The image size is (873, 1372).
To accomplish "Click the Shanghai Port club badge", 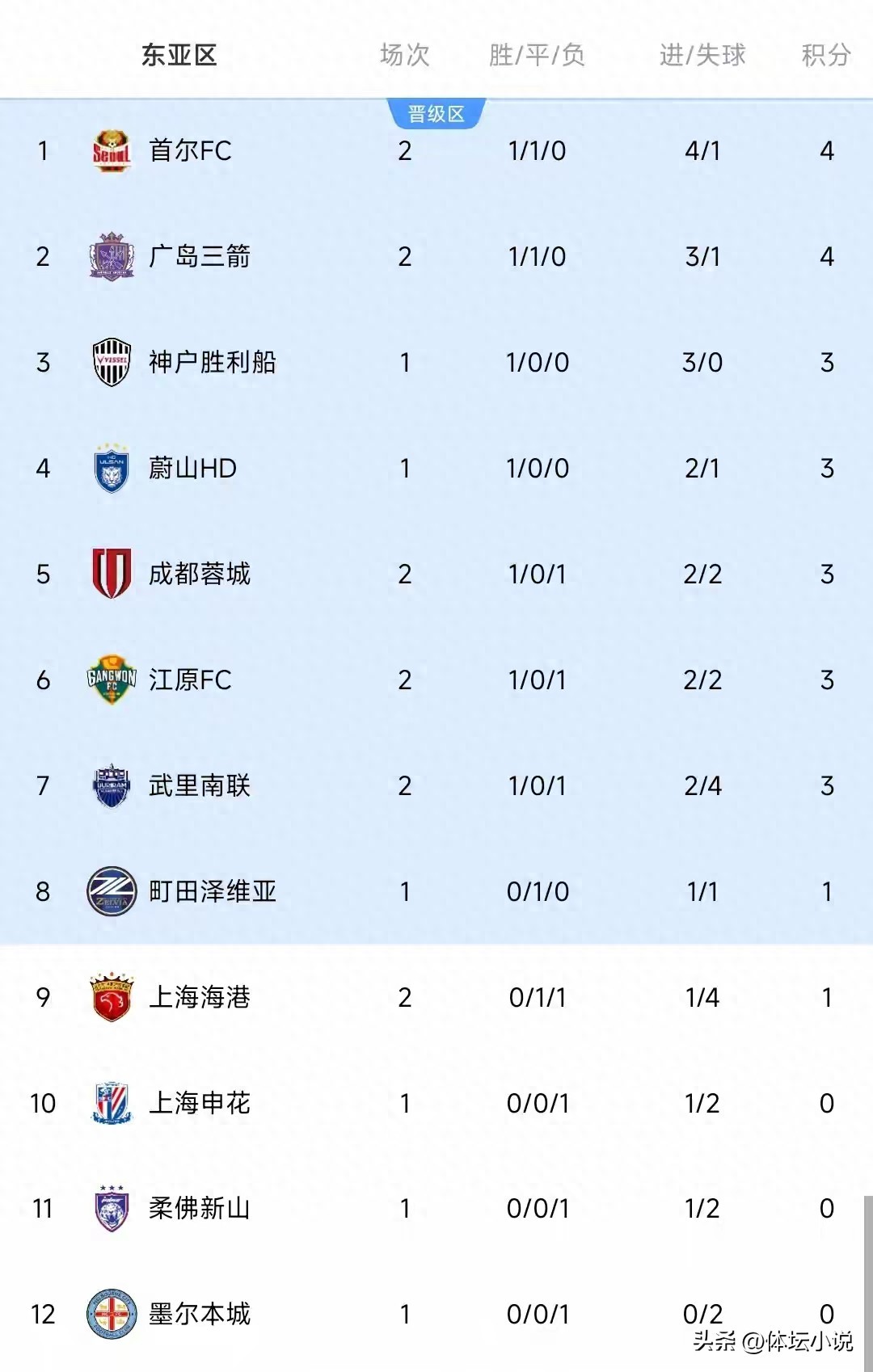I will point(111,997).
